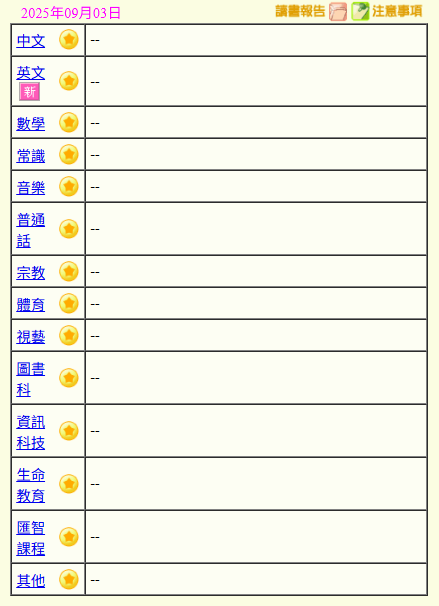Open the 音樂 subject link
Screen dimensions: 439x606
[31, 188]
